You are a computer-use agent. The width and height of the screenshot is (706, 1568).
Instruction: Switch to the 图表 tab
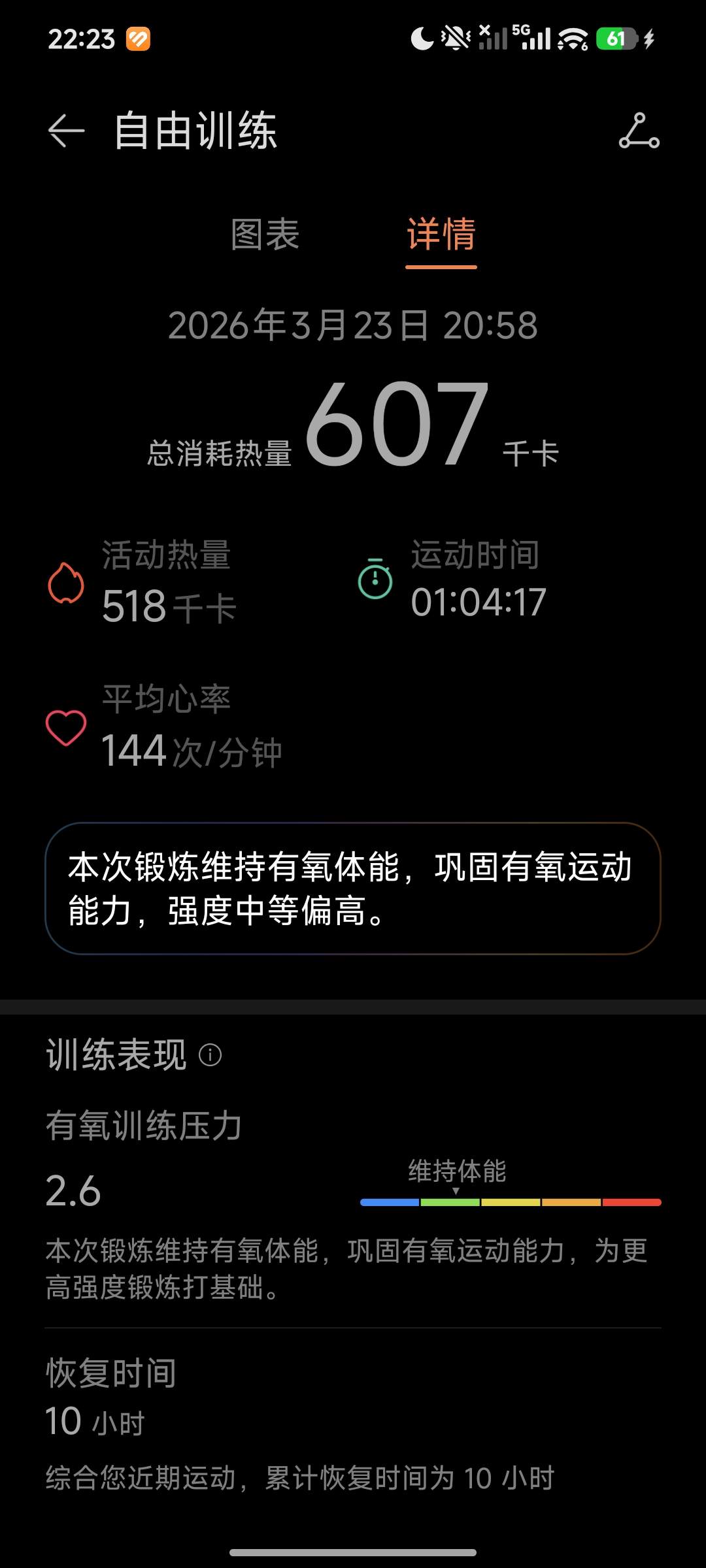click(265, 235)
